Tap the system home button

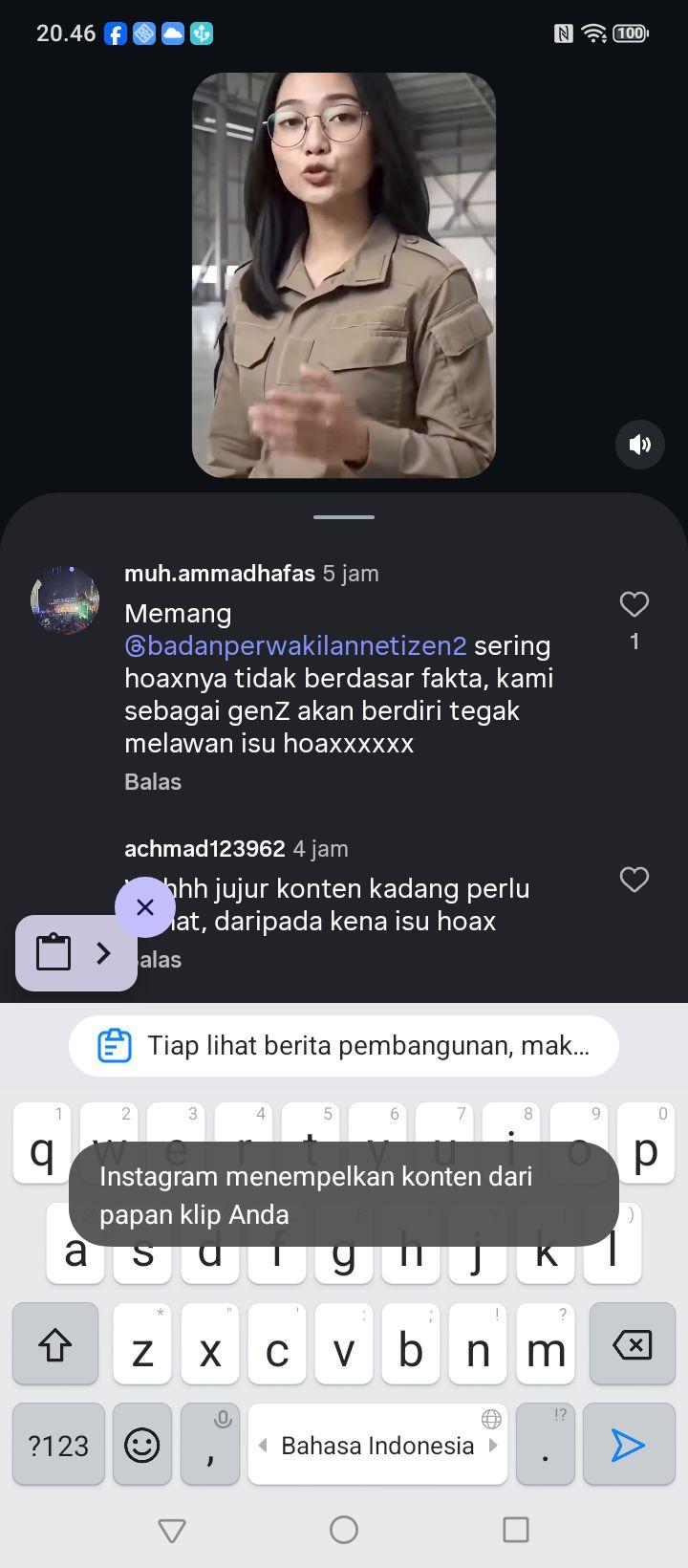[344, 1530]
